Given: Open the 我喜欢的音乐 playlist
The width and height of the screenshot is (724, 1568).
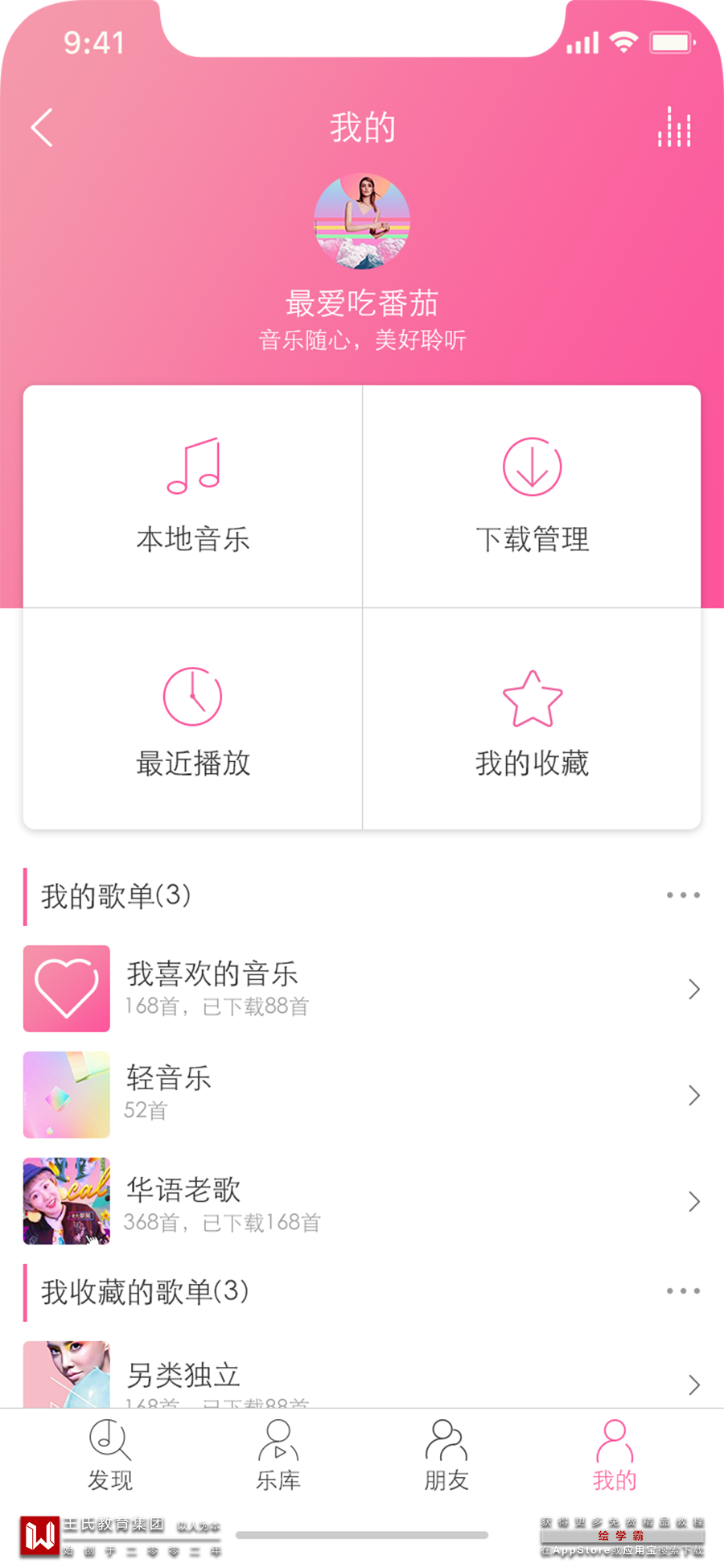Looking at the screenshot, I should 362,989.
